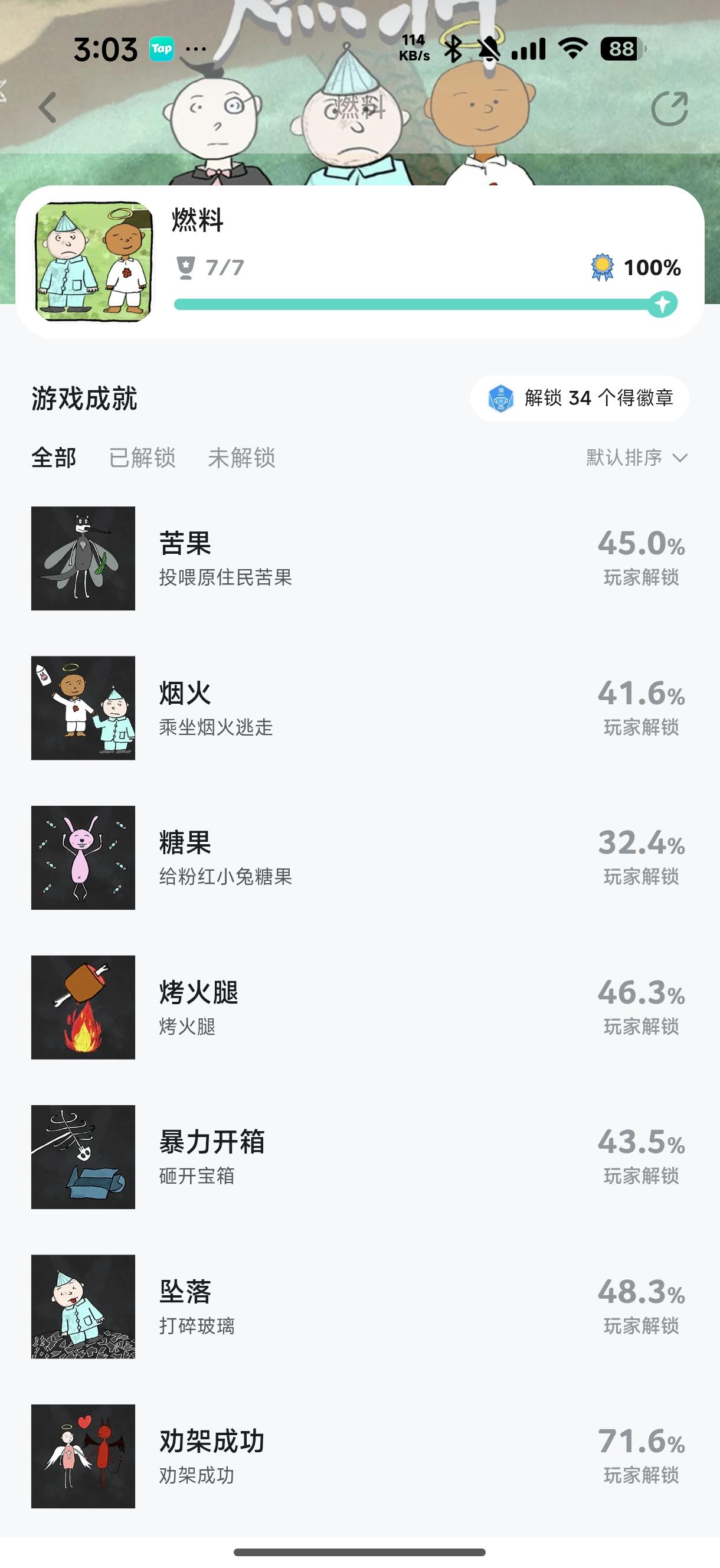Switch to the 全部 tab
720x1568 pixels.
click(54, 458)
